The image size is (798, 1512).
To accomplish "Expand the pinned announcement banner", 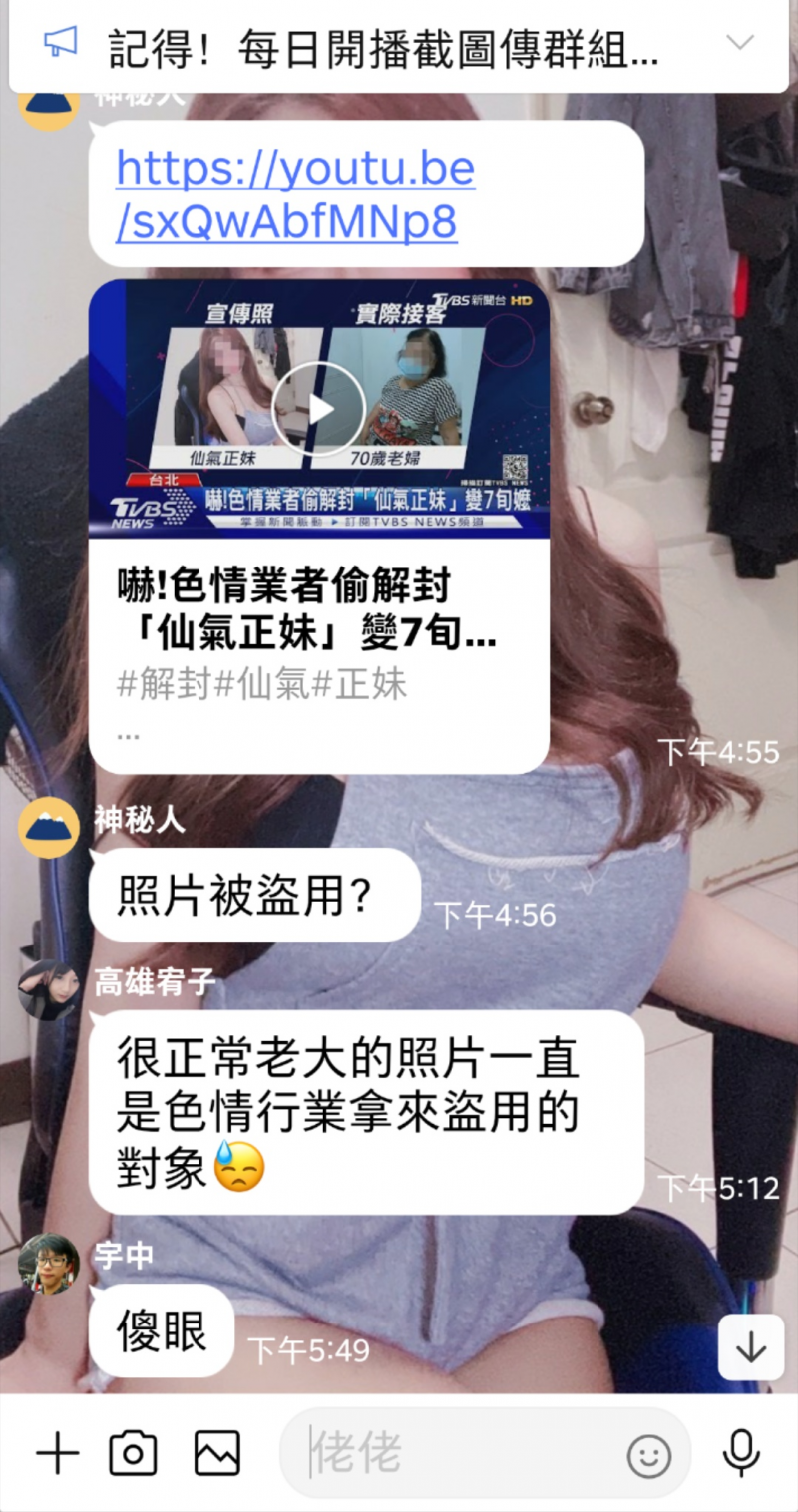I will point(739,43).
